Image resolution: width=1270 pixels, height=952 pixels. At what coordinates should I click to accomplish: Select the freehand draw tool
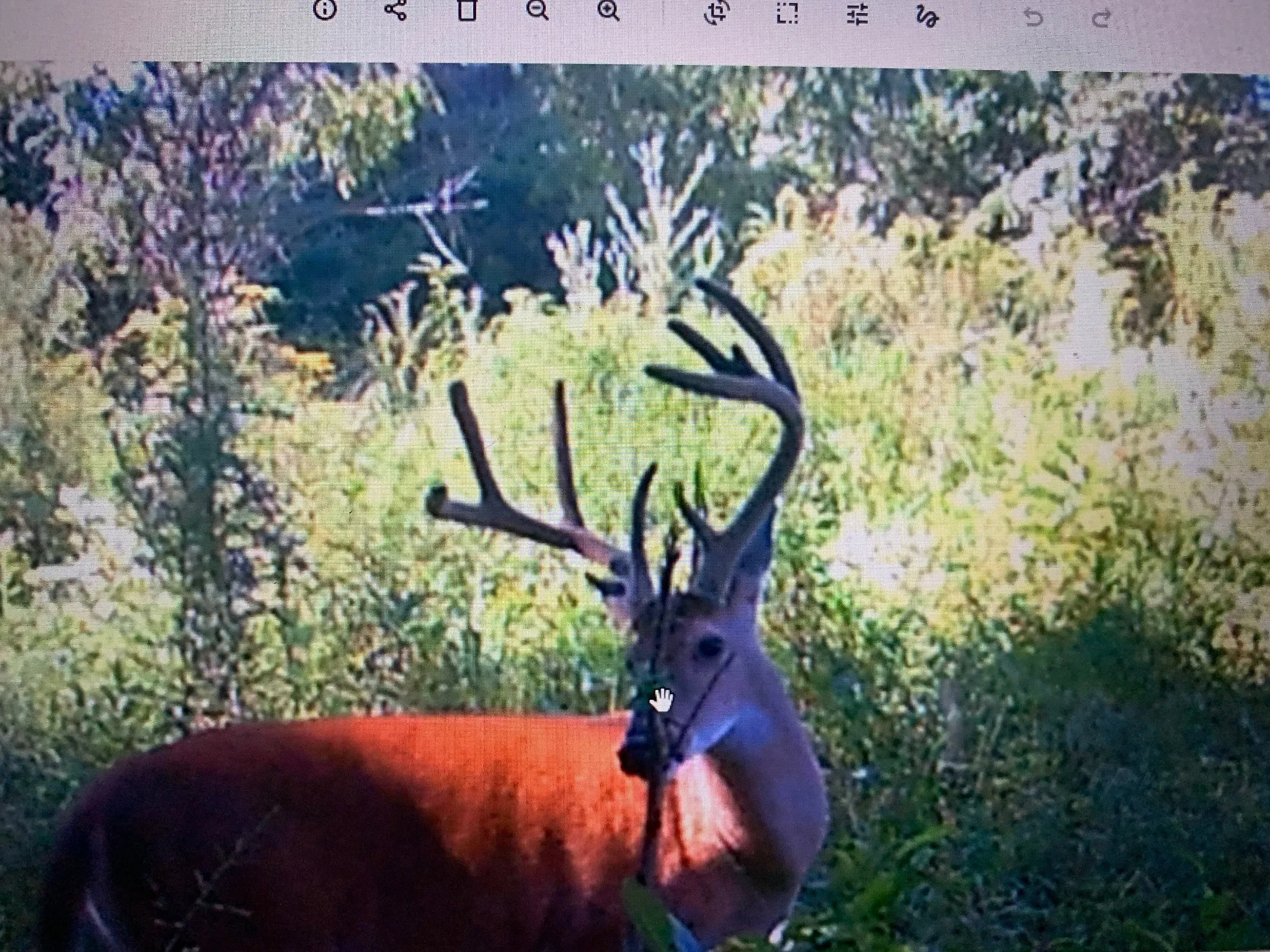click(927, 16)
